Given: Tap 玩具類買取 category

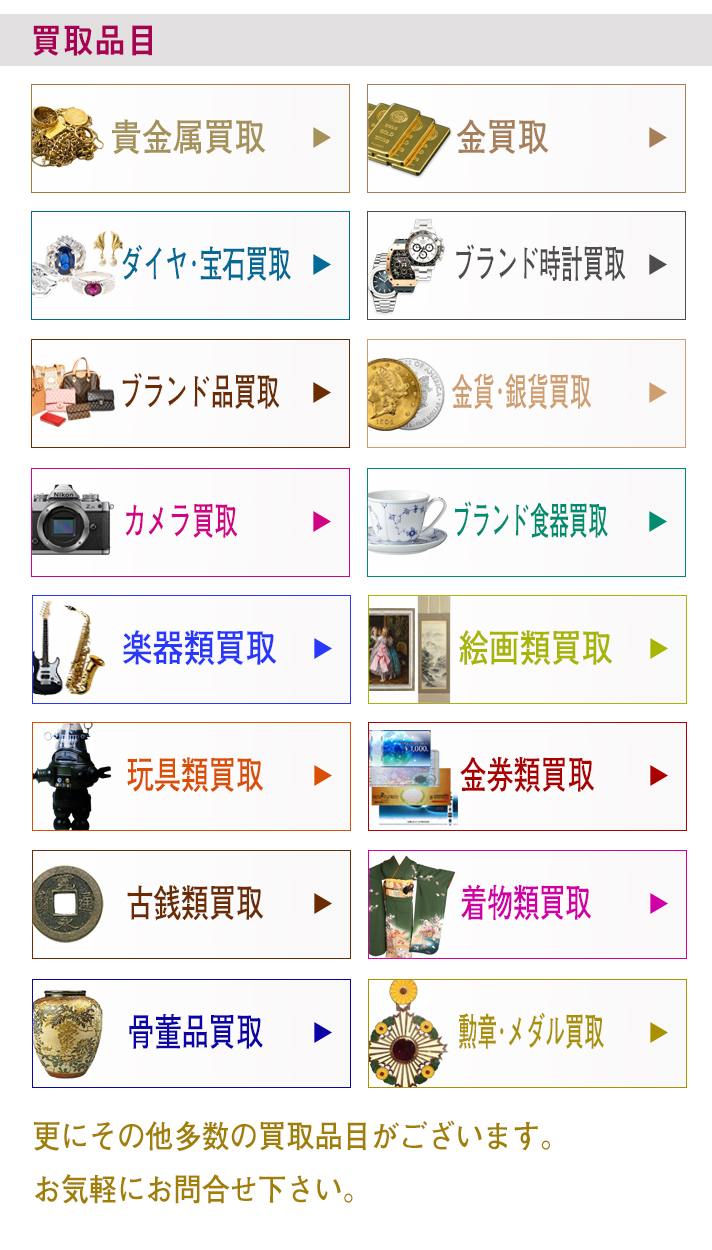Looking at the screenshot, I should (x=191, y=776).
